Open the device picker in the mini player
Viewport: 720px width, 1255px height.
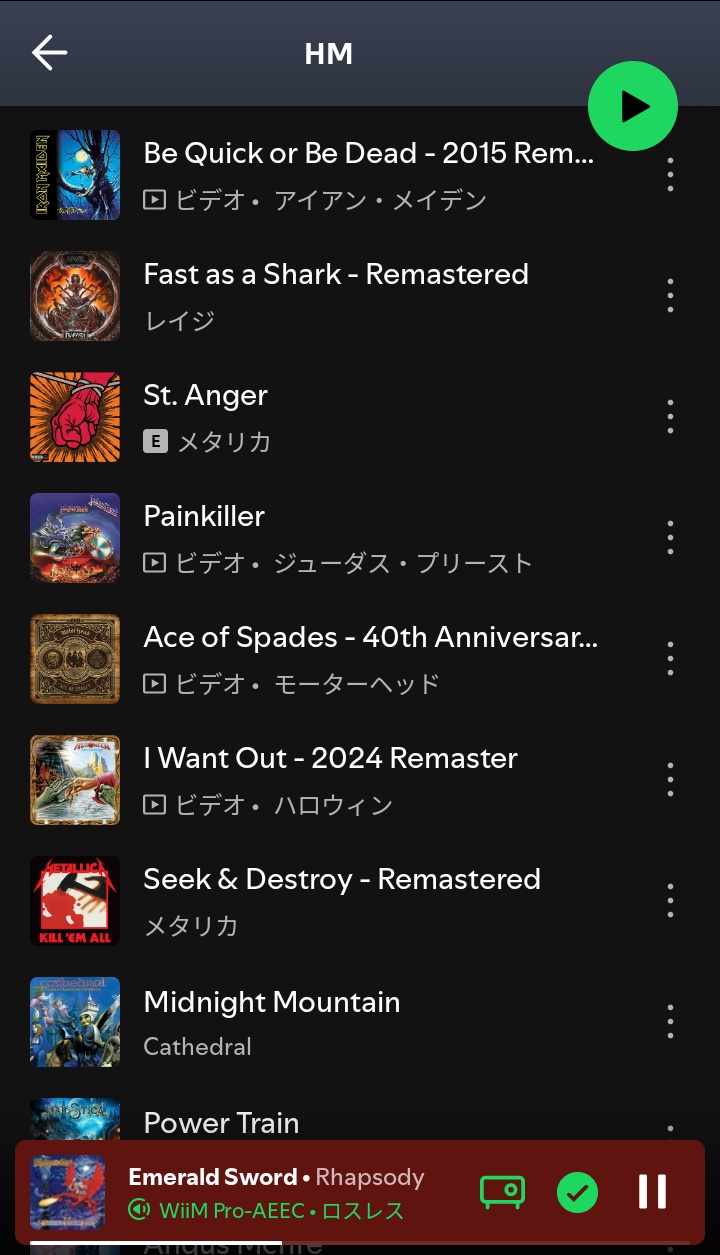pyautogui.click(x=502, y=1191)
